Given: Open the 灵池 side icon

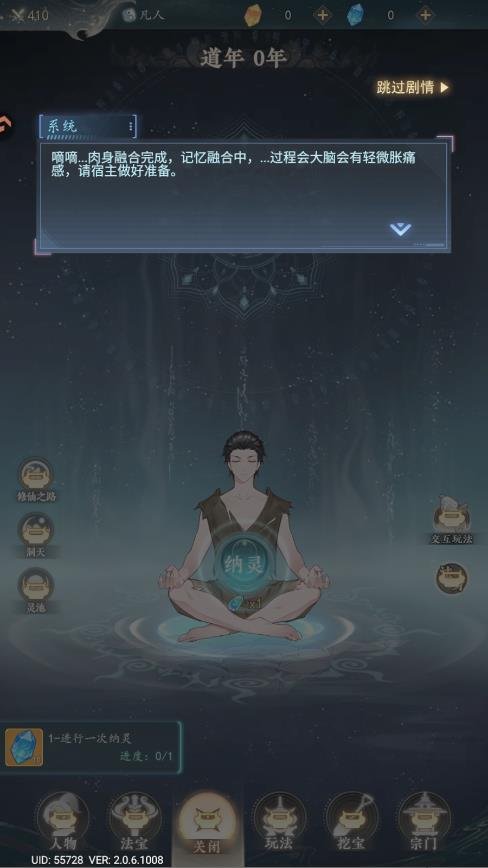Looking at the screenshot, I should [x=36, y=590].
